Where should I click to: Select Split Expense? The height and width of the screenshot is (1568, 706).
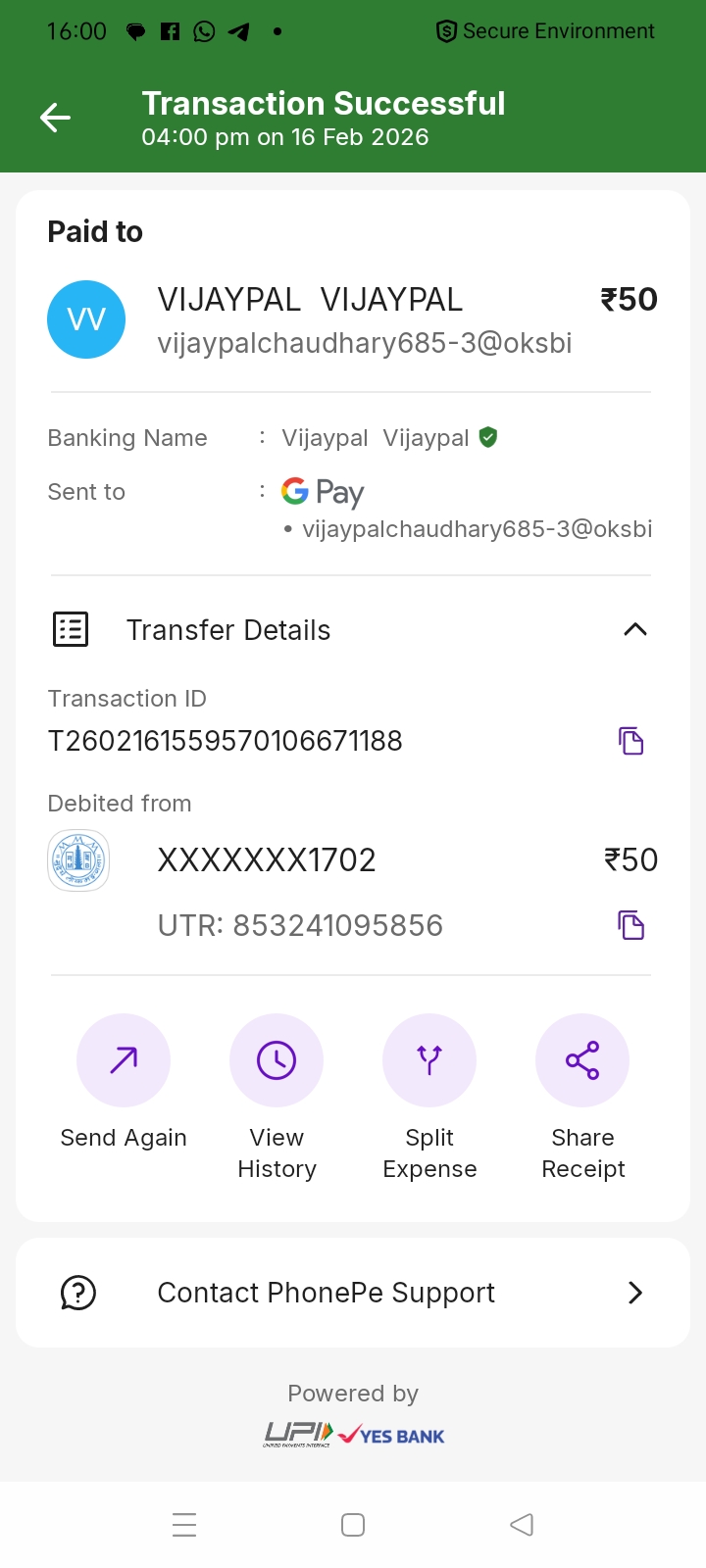(429, 1060)
